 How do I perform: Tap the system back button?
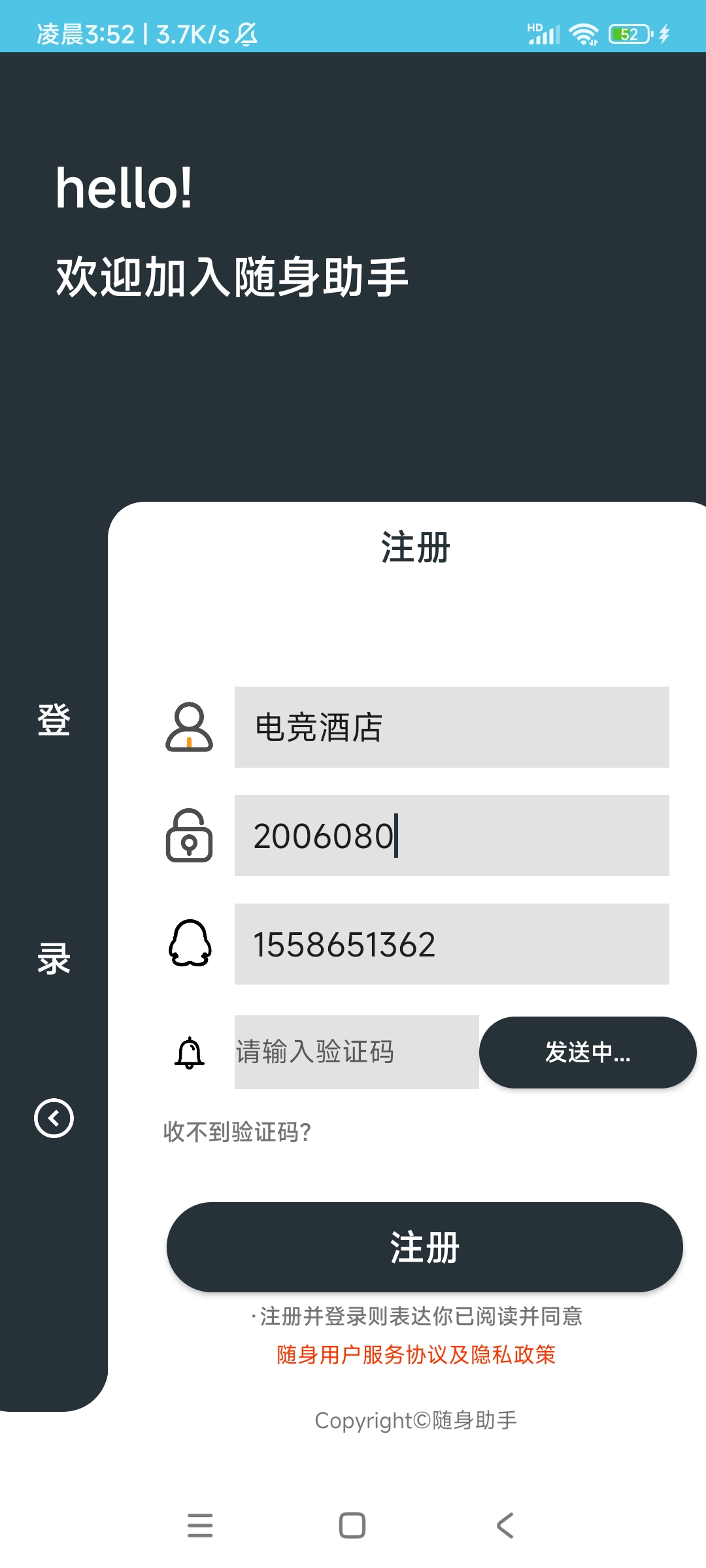[505, 1526]
